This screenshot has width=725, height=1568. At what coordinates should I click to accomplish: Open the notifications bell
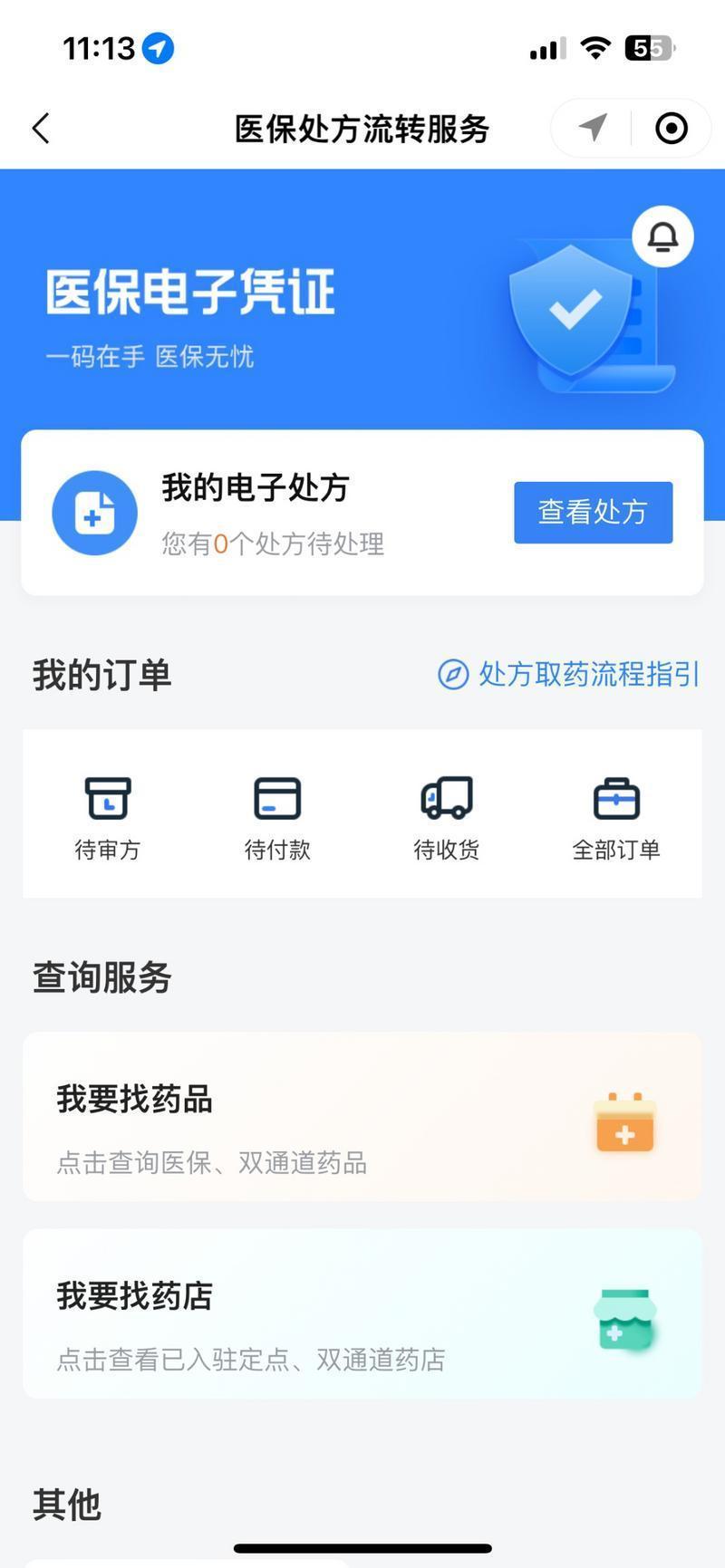pyautogui.click(x=662, y=236)
